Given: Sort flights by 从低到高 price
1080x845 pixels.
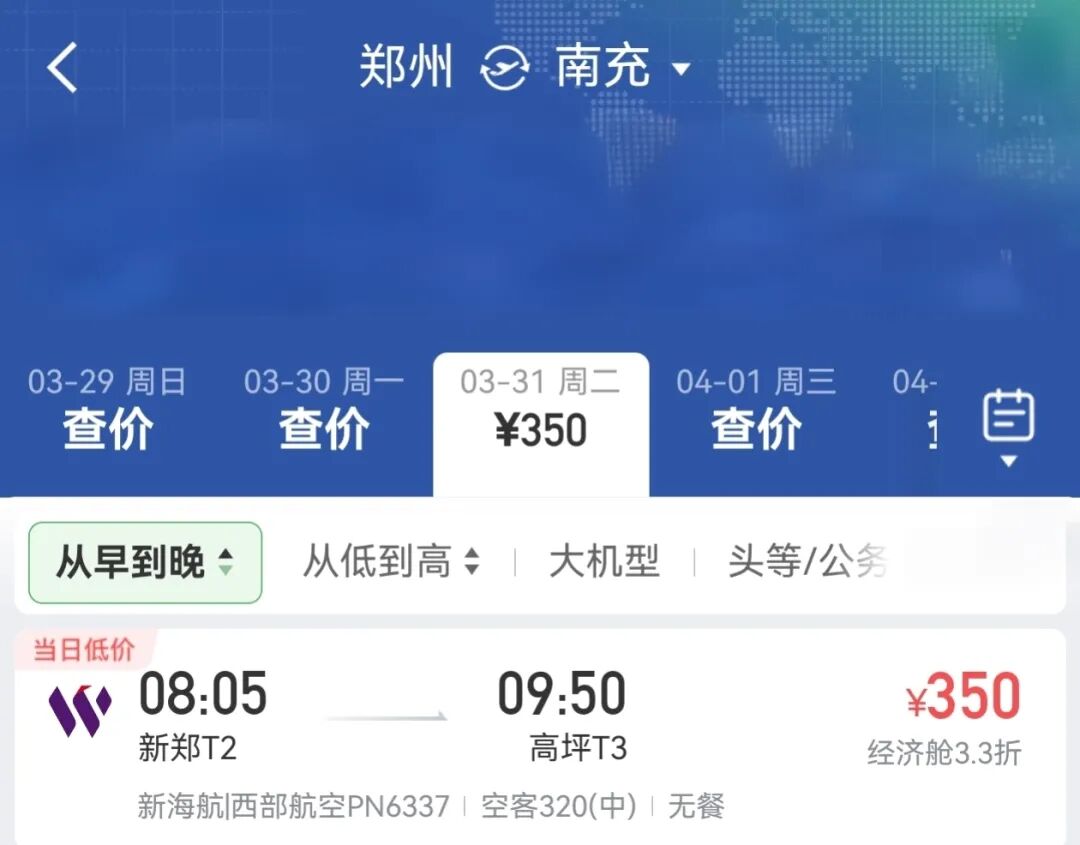Looking at the screenshot, I should point(391,563).
